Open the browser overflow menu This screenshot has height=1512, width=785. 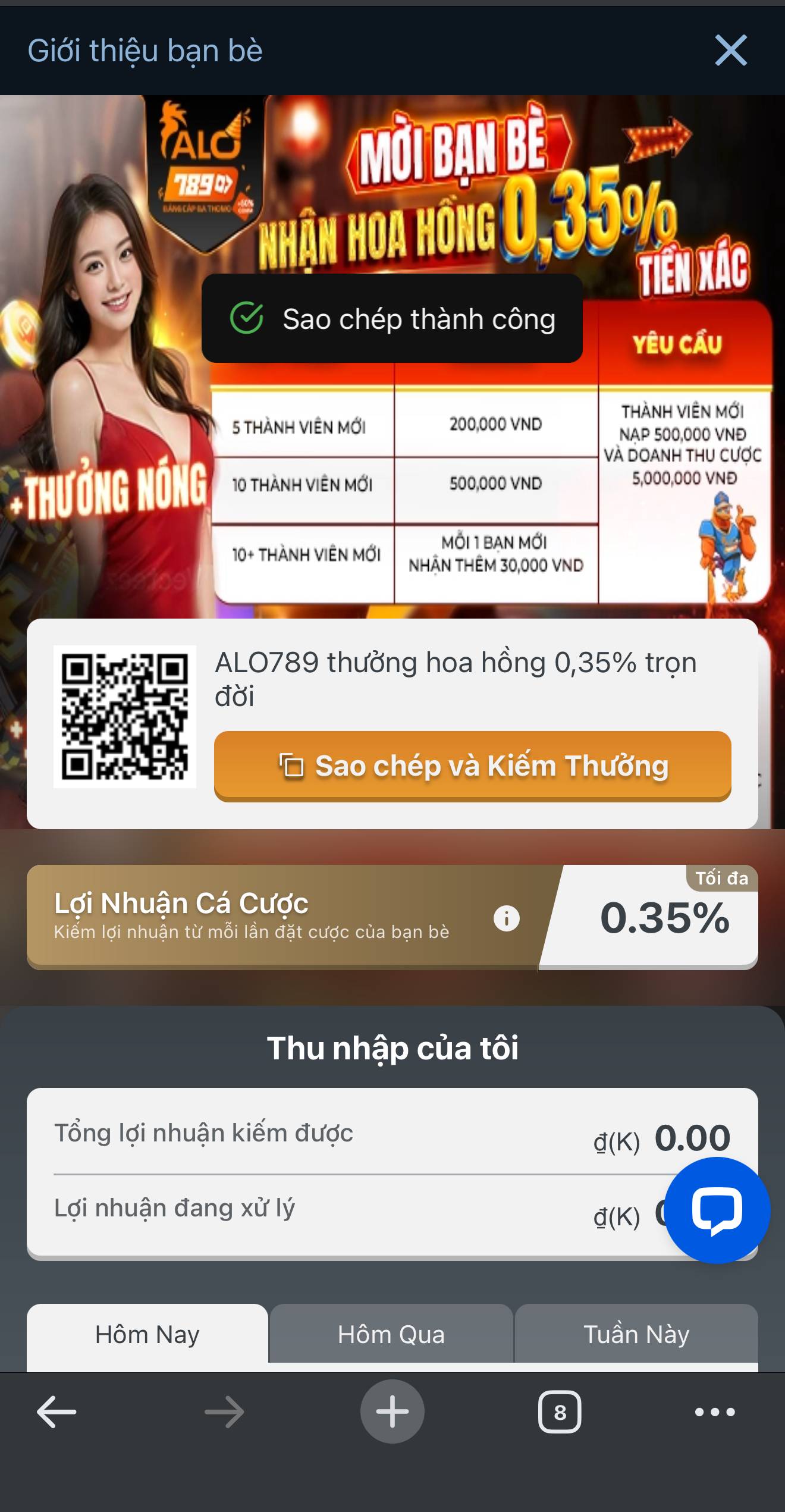[715, 1411]
